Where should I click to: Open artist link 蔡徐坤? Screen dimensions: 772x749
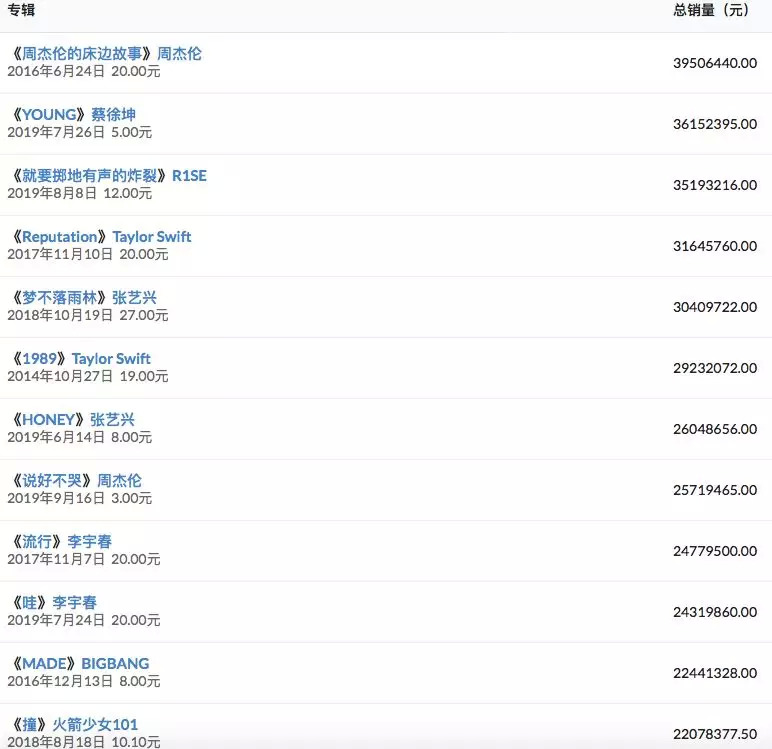pyautogui.click(x=113, y=115)
